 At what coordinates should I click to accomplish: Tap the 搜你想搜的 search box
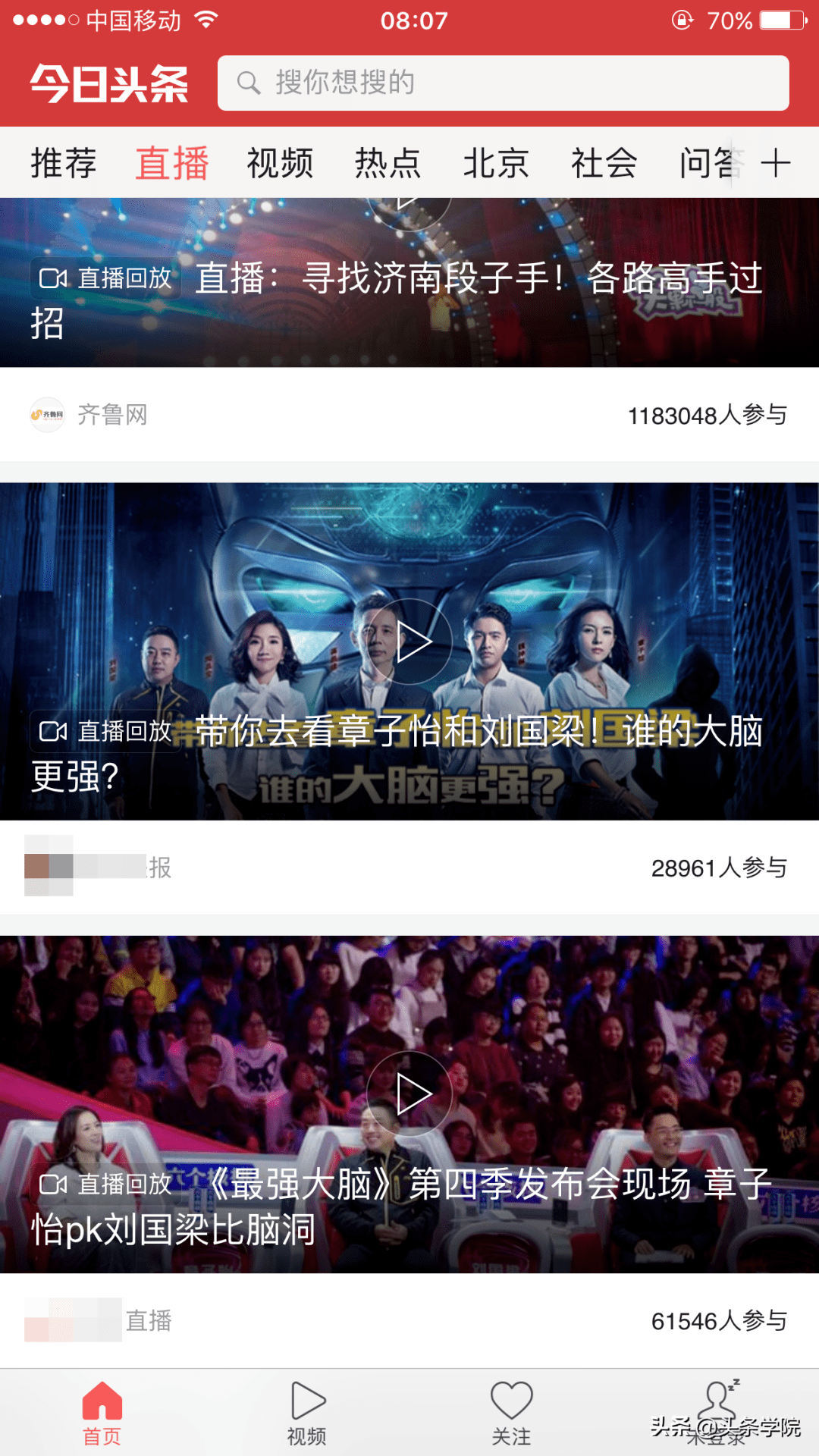click(x=502, y=83)
